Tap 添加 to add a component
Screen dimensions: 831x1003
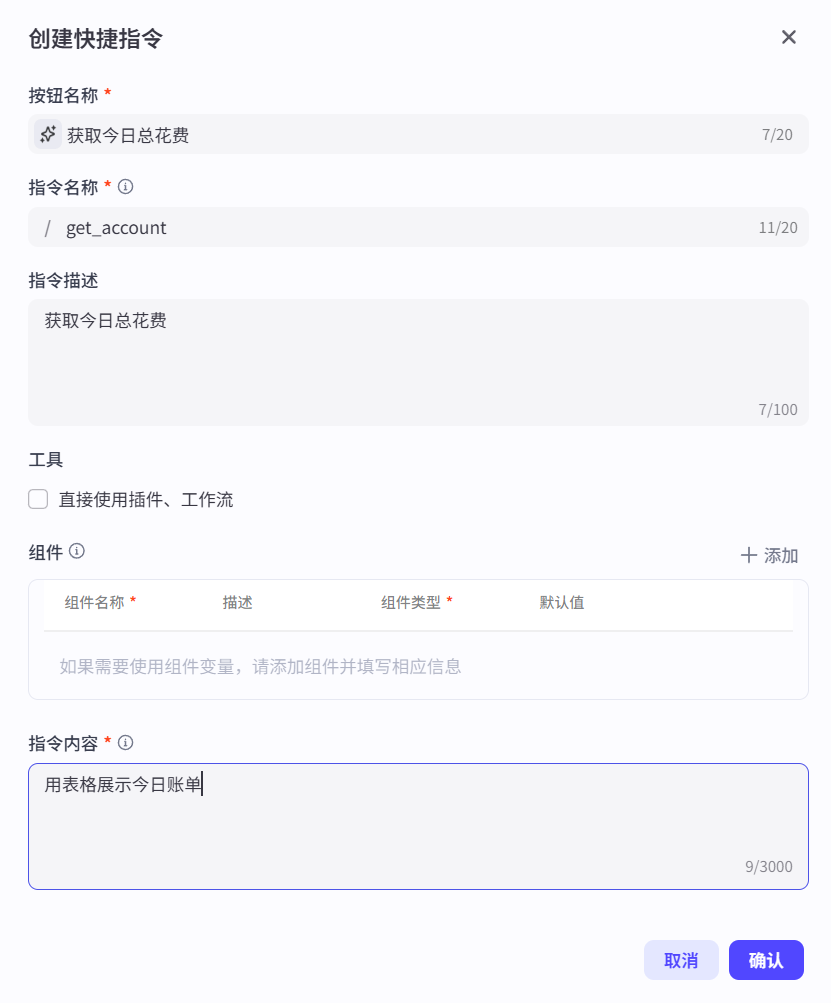pos(769,556)
